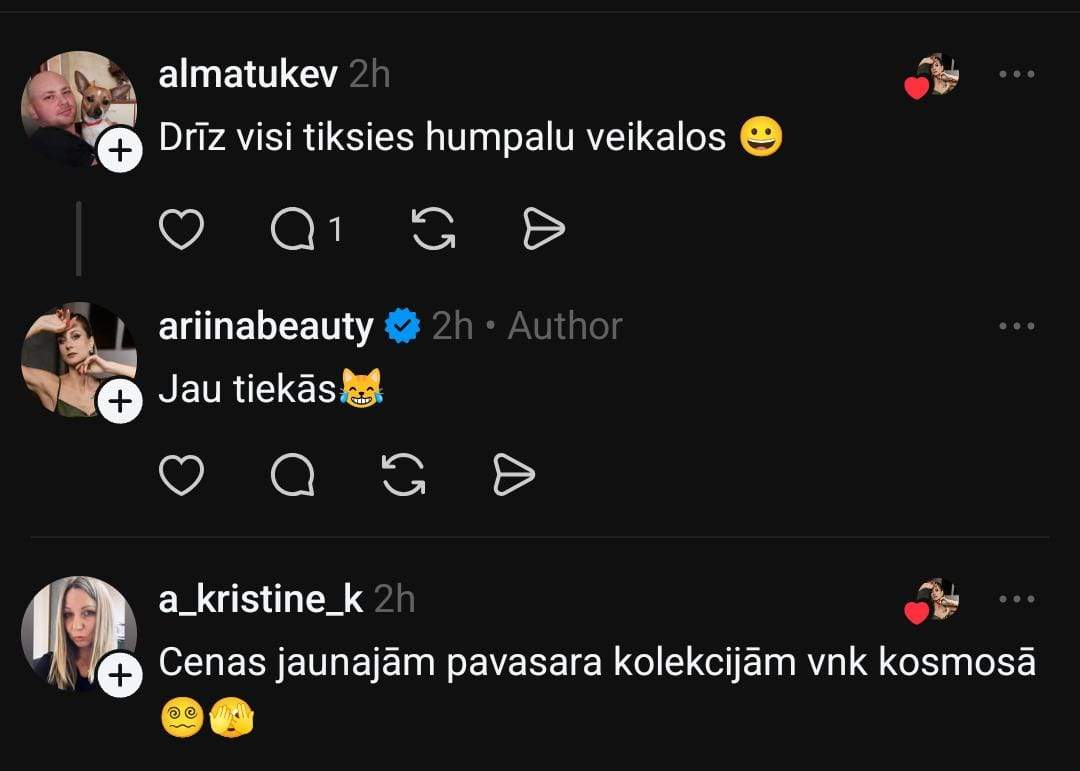Like almatukev's comment
The image size is (1080, 771).
[182, 231]
